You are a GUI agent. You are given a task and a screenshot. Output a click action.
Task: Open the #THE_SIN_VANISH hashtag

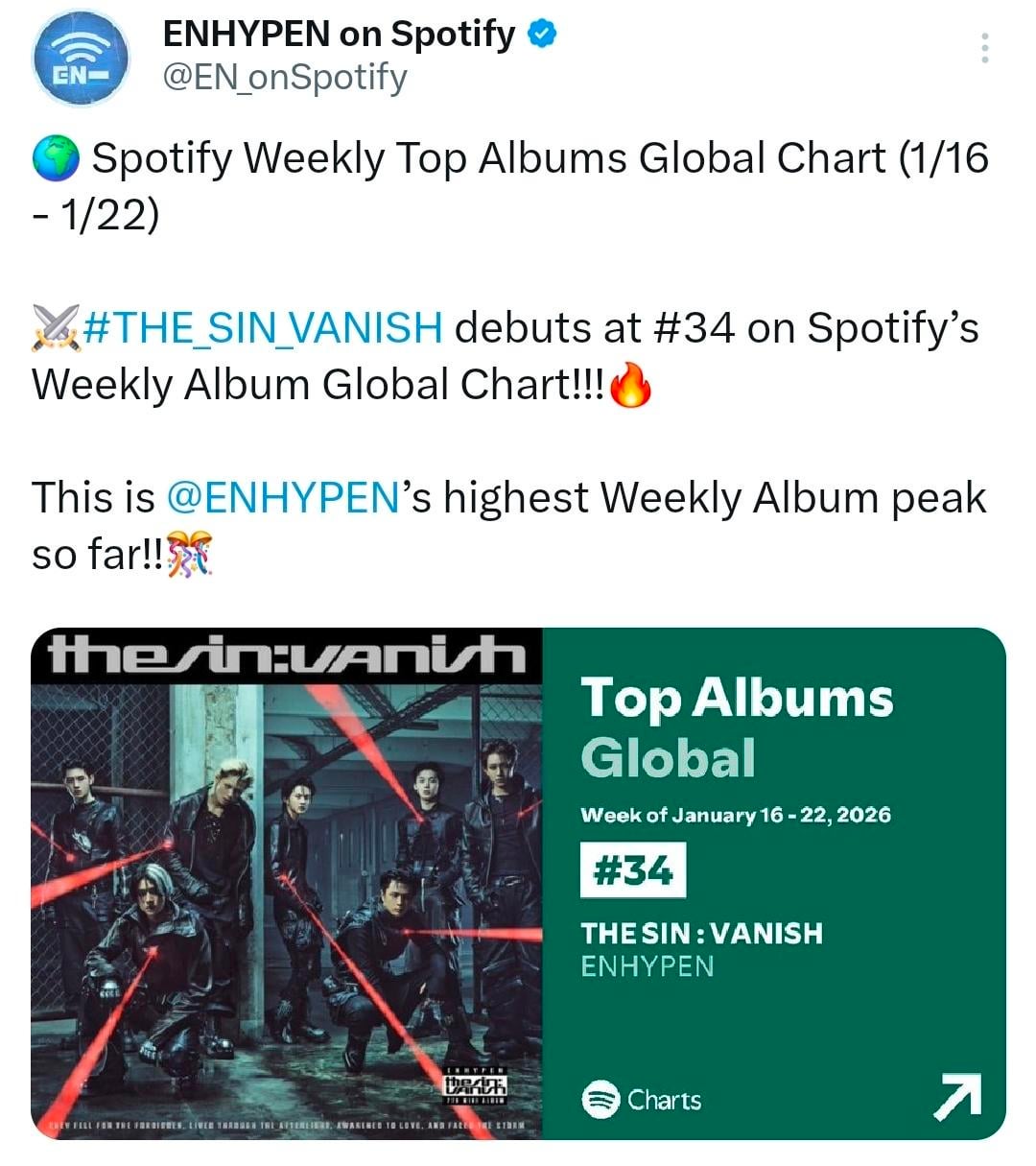pyautogui.click(x=263, y=328)
